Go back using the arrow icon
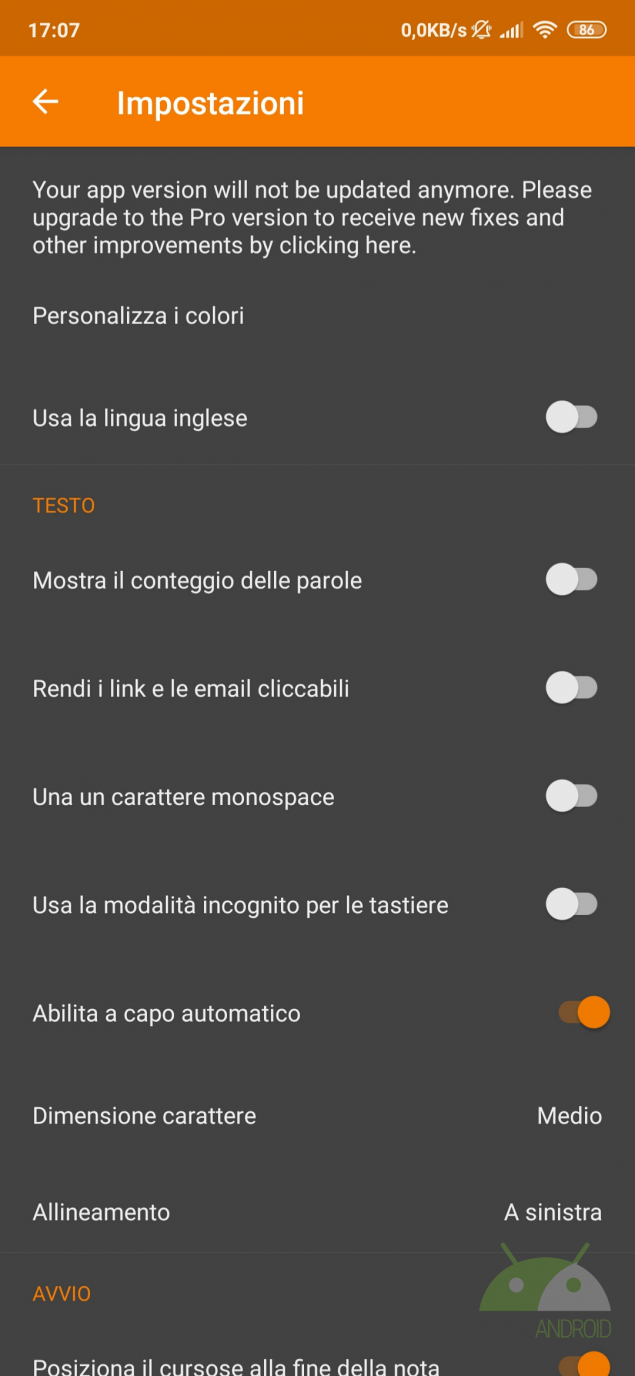Viewport: 635px width, 1376px height. pos(45,102)
